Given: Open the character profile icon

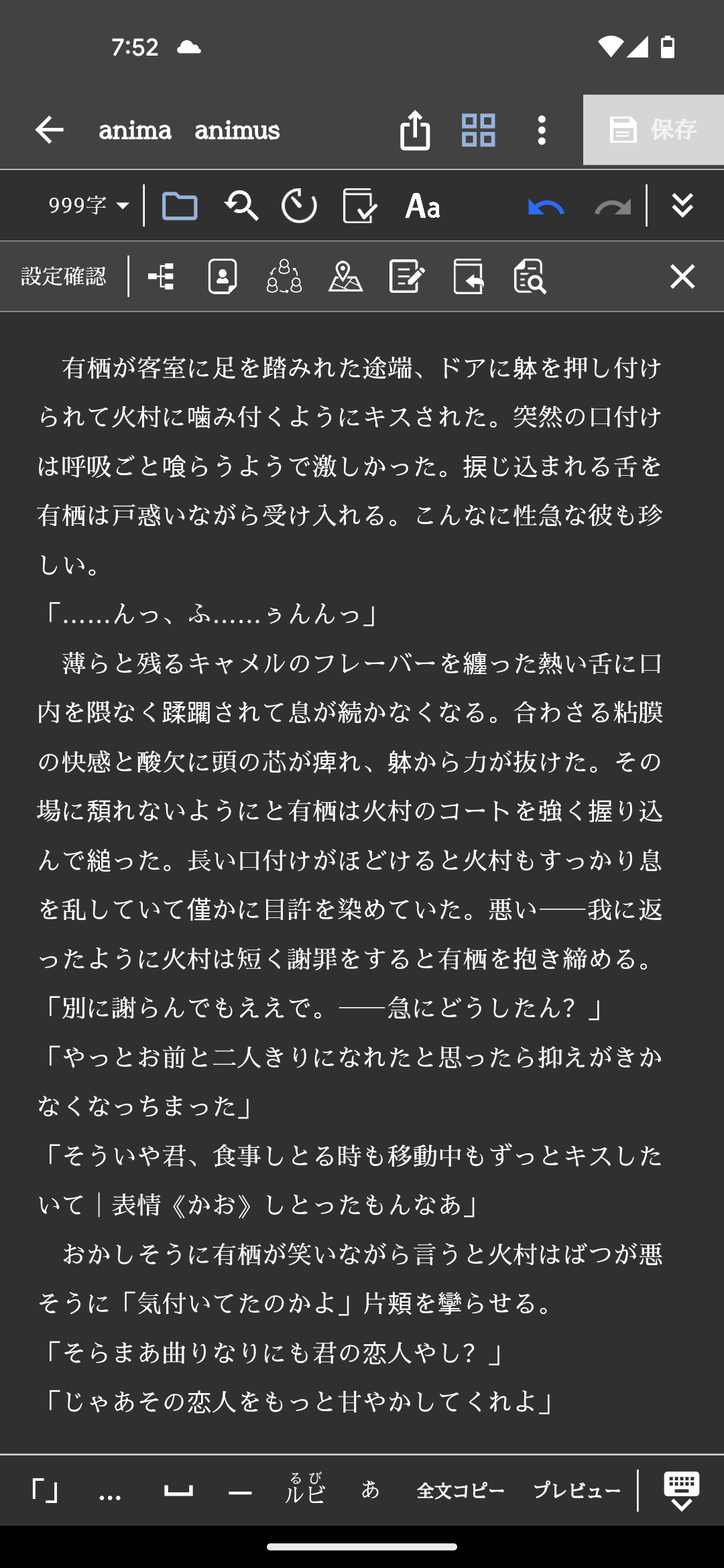Looking at the screenshot, I should pyautogui.click(x=223, y=276).
